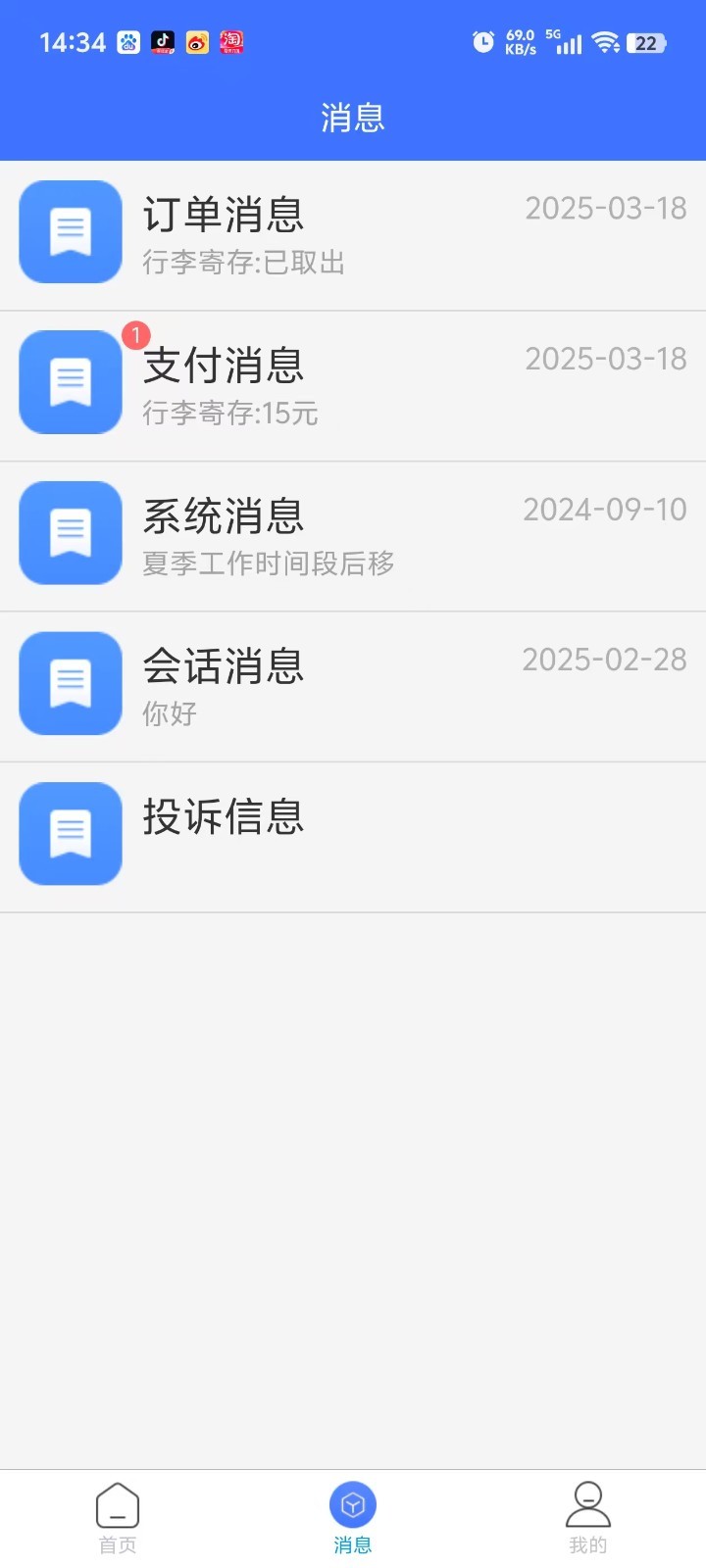Open 会话消息 conversation thread
706x1568 pixels.
(353, 686)
